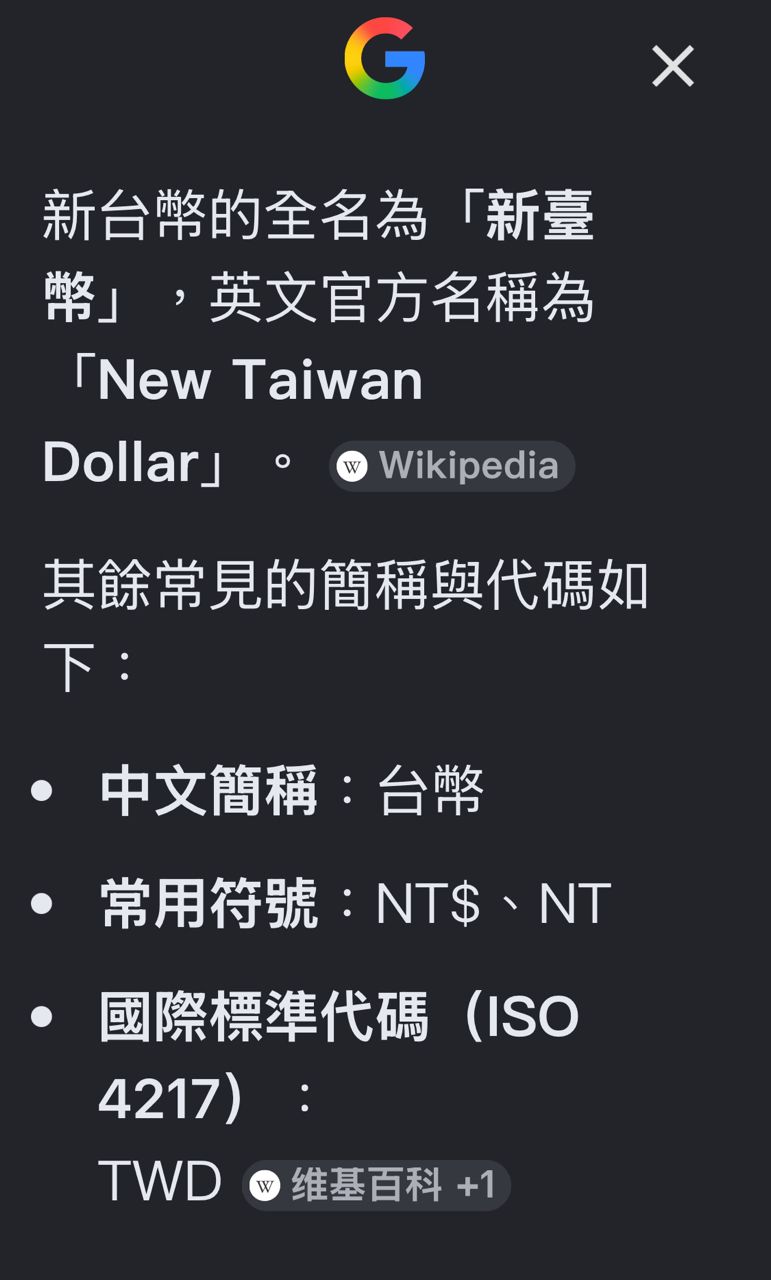The width and height of the screenshot is (771, 1280).
Task: Close the Google AI answer panel
Action: 673,67
